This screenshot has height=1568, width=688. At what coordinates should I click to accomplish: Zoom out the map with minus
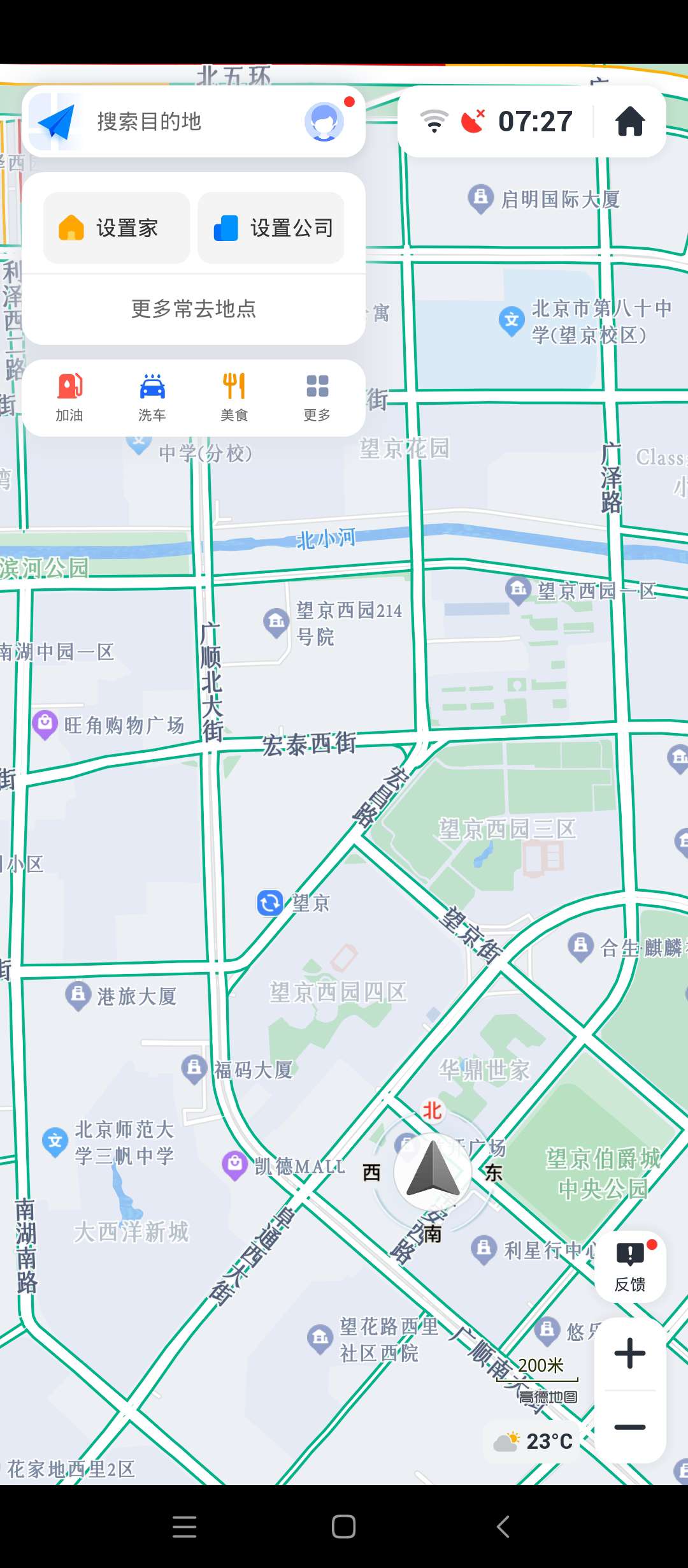click(x=630, y=1427)
